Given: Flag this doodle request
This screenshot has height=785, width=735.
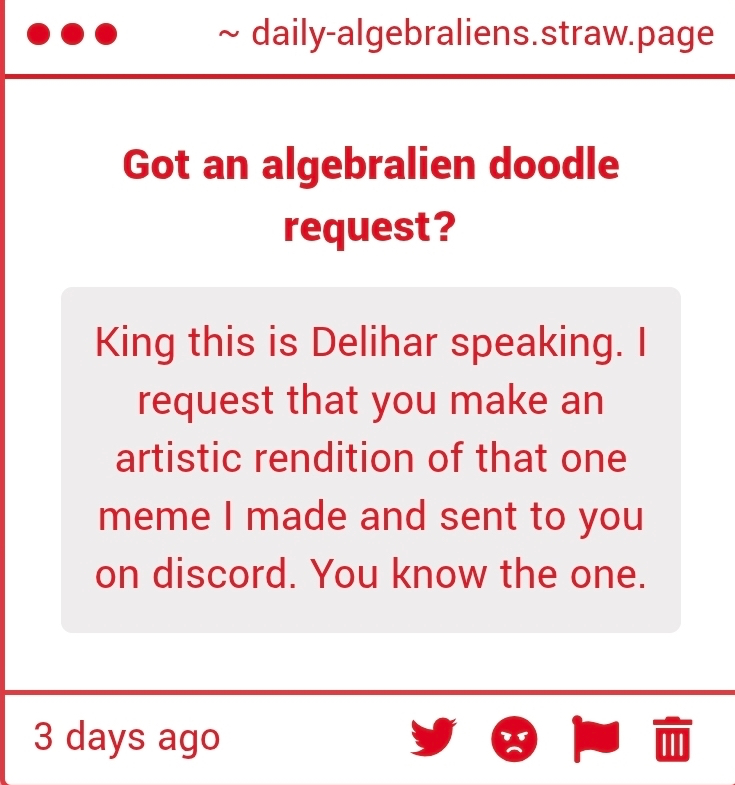Looking at the screenshot, I should pos(596,739).
